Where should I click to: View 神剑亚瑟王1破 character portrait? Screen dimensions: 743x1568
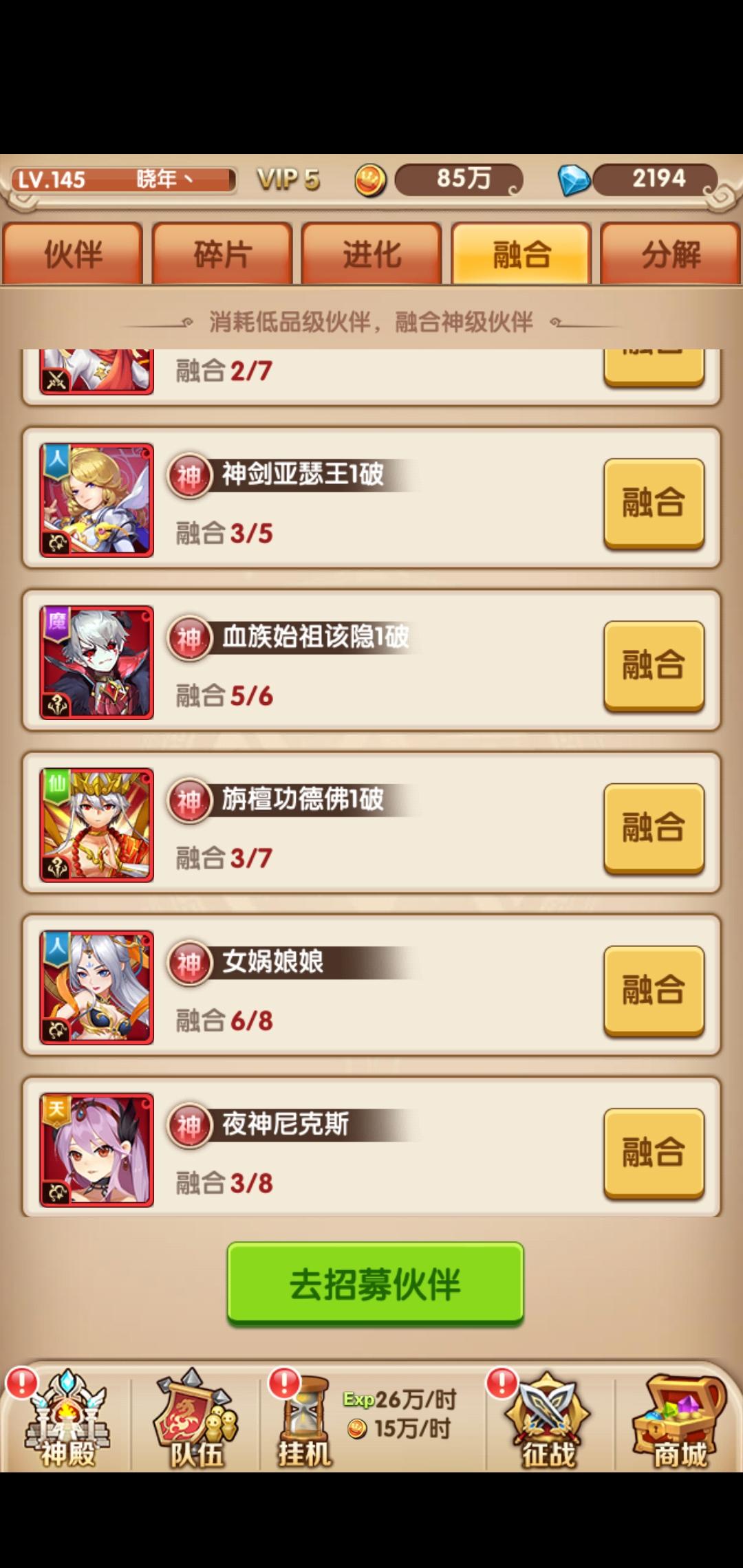[x=97, y=500]
